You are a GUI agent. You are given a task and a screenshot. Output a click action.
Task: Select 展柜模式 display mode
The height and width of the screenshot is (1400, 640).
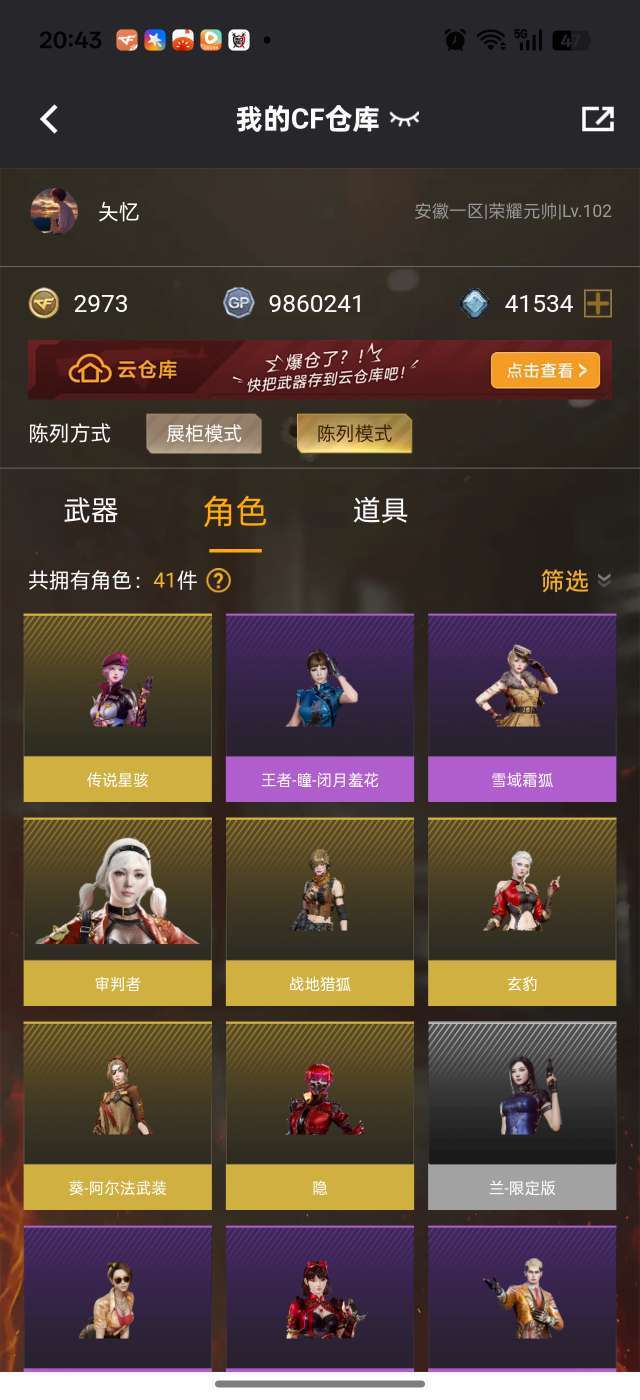[204, 434]
